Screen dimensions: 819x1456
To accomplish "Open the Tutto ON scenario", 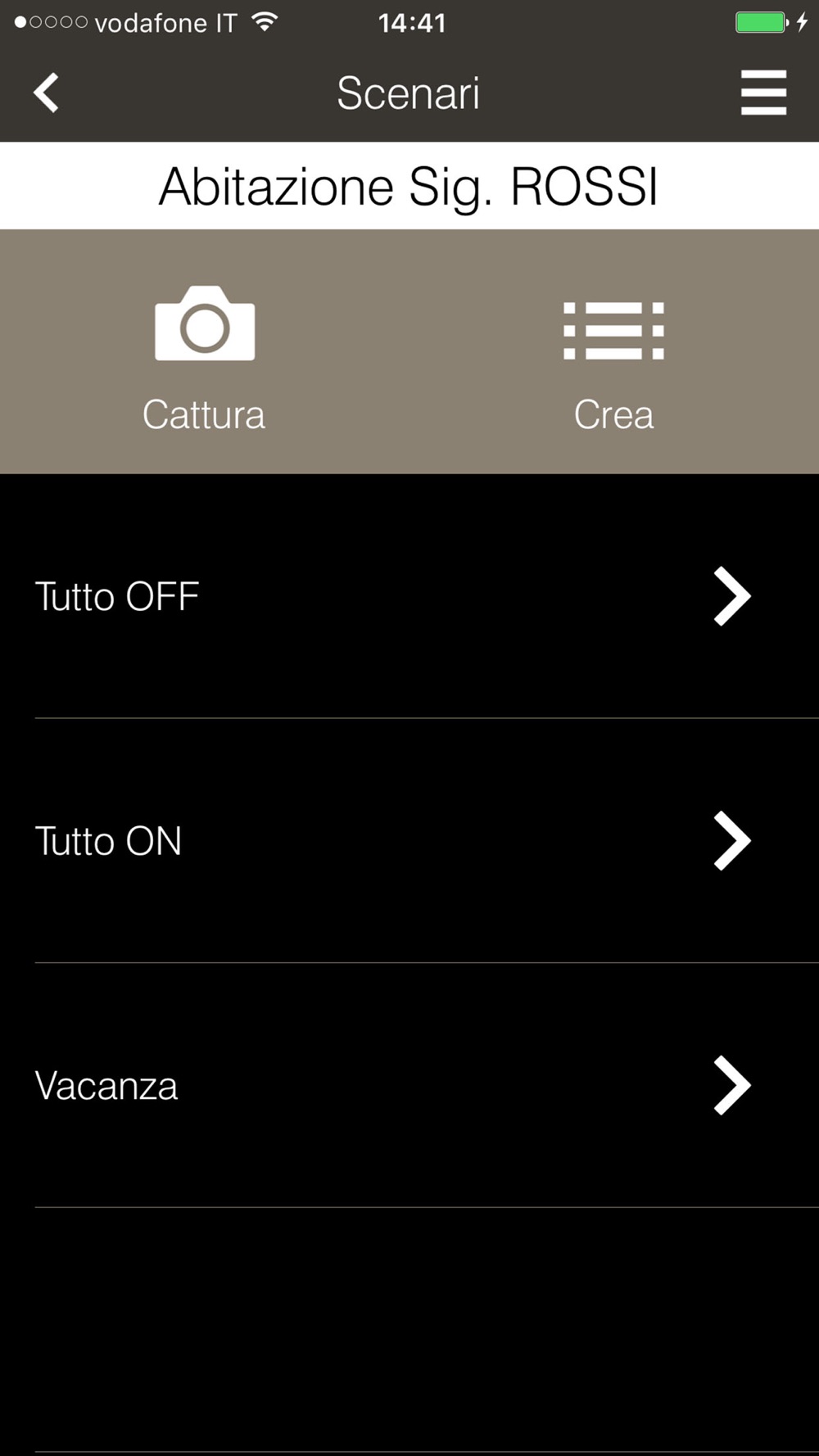I will (409, 841).
